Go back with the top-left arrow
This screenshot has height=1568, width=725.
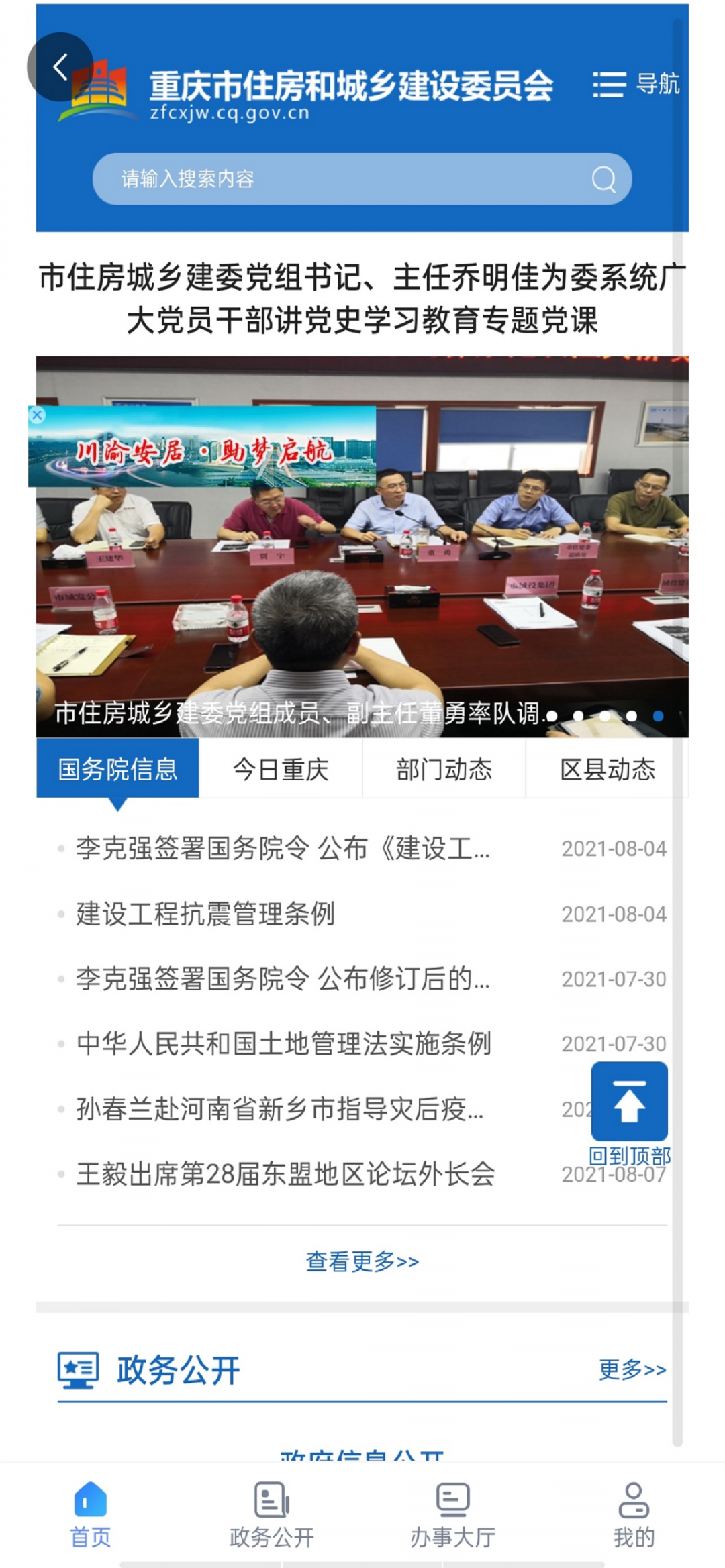click(x=60, y=67)
